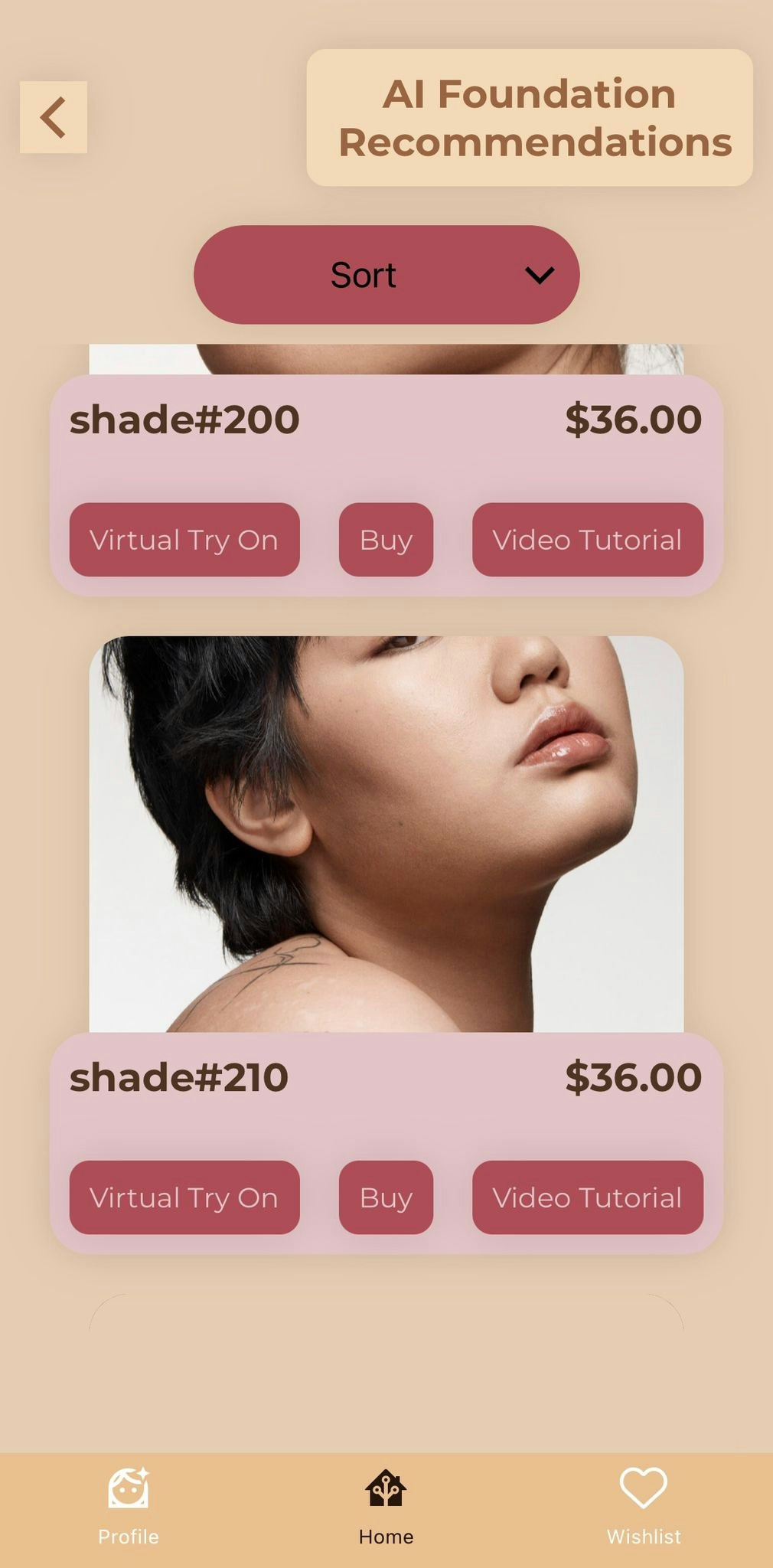Viewport: 773px width, 1568px height.
Task: Virtual Try On shade#200
Action: coord(184,540)
